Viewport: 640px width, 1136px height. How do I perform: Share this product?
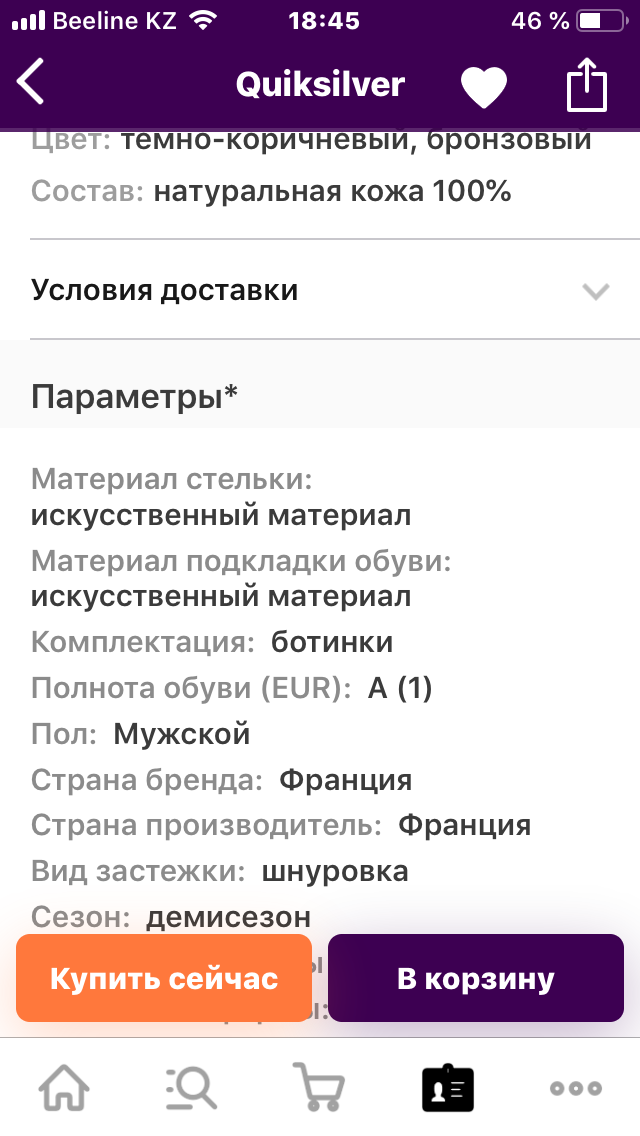(x=587, y=85)
